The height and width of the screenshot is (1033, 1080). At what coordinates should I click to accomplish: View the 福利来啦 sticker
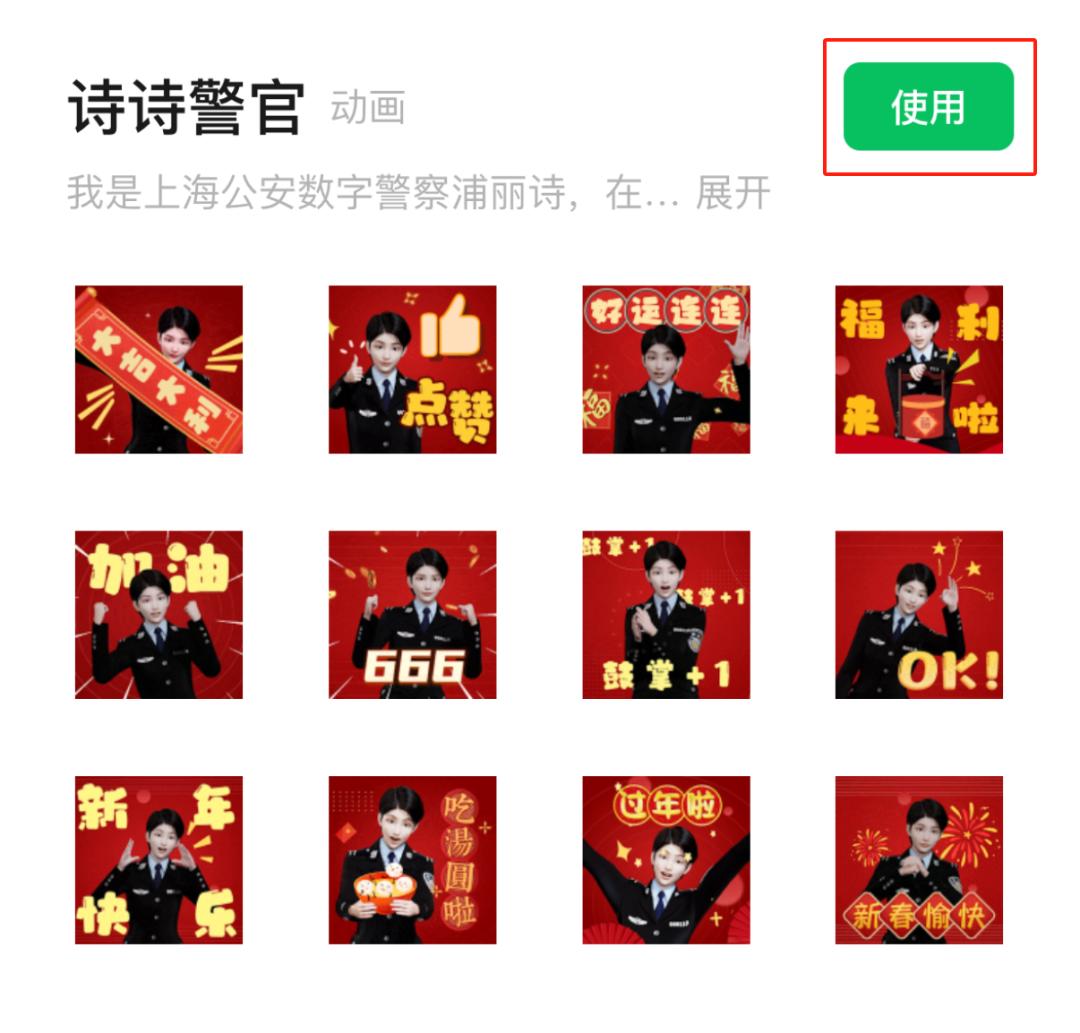(x=919, y=369)
